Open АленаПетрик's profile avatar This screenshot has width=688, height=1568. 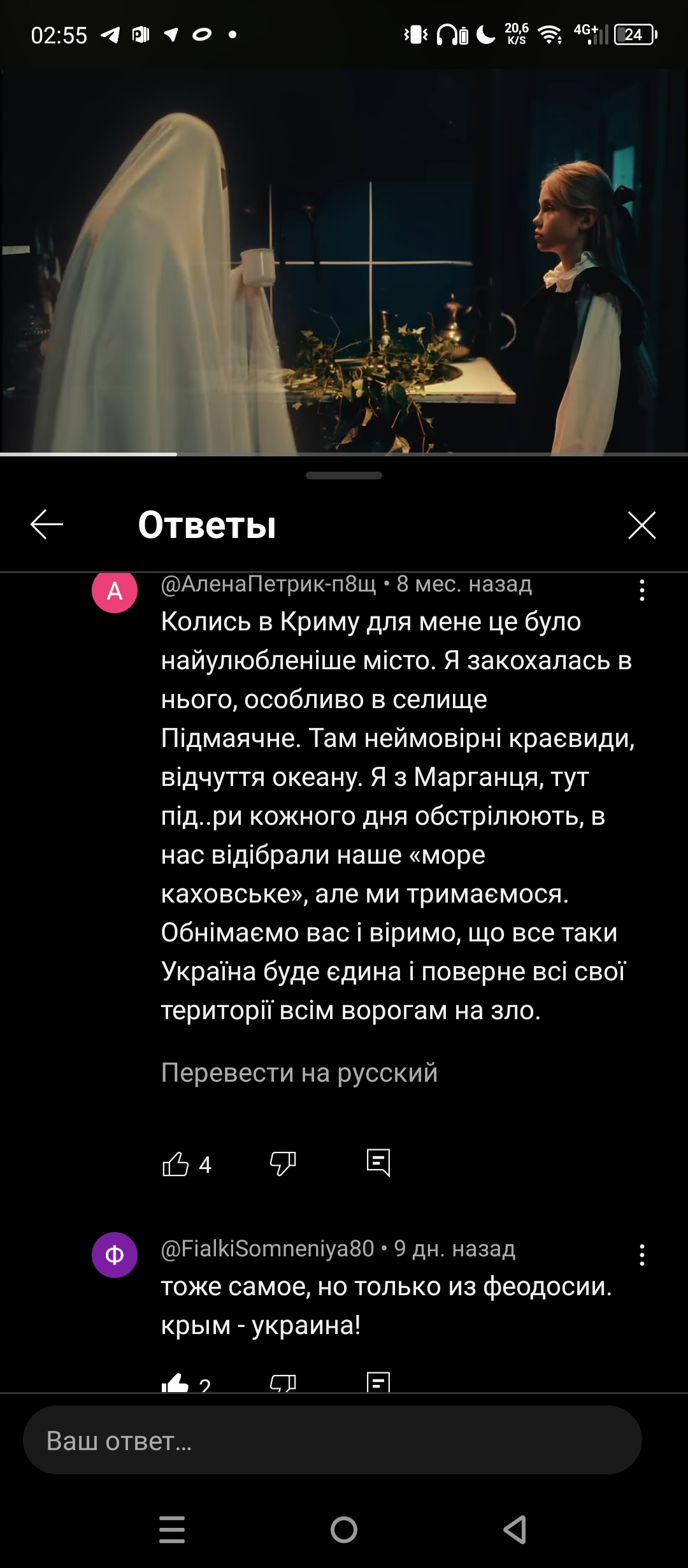(115, 591)
